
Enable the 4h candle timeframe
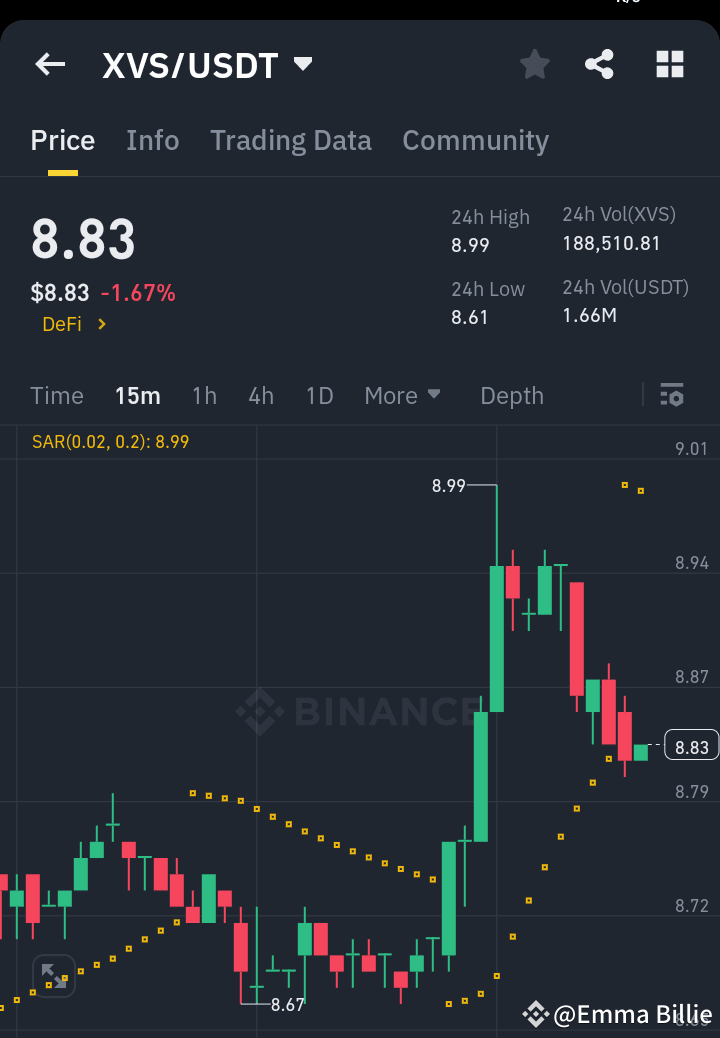pos(260,396)
